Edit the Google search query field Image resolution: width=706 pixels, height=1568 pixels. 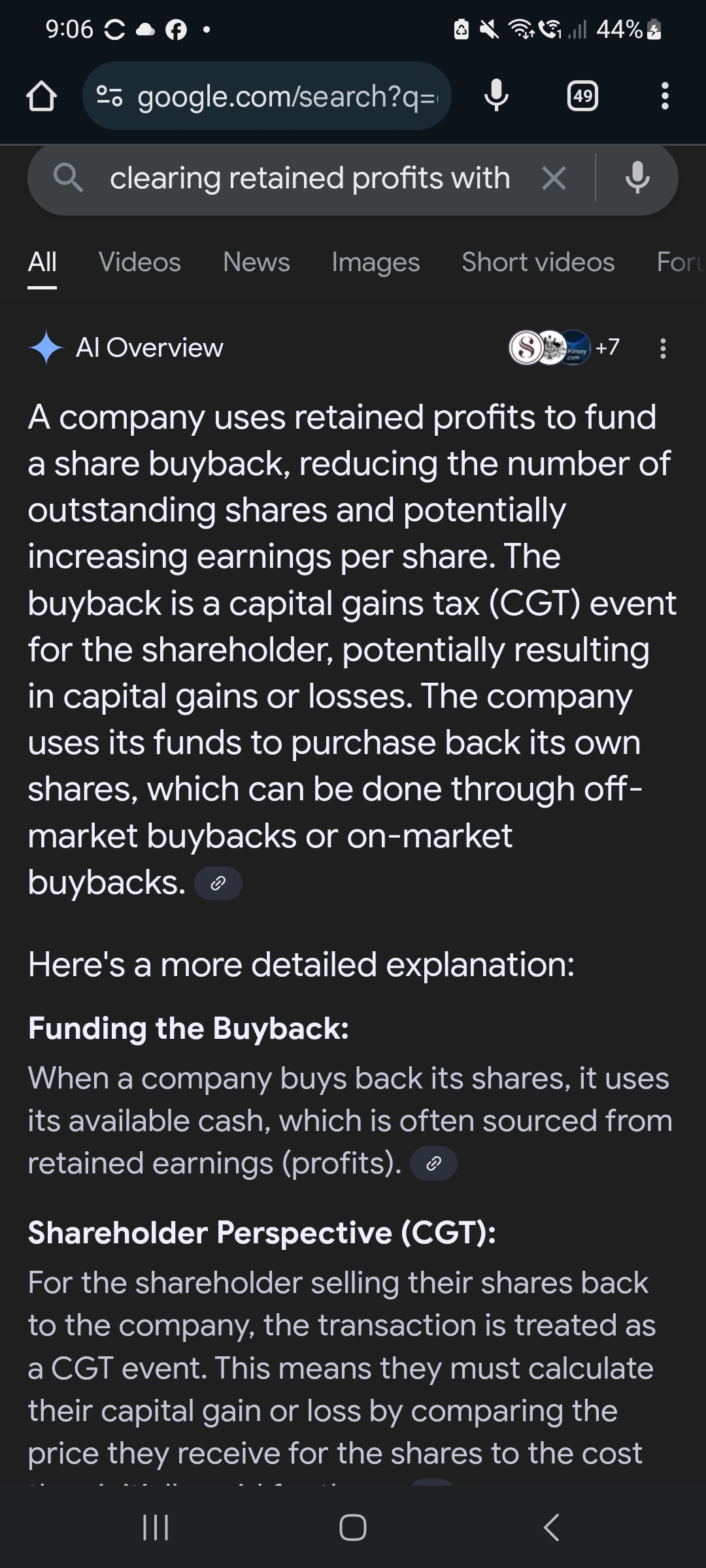(310, 178)
